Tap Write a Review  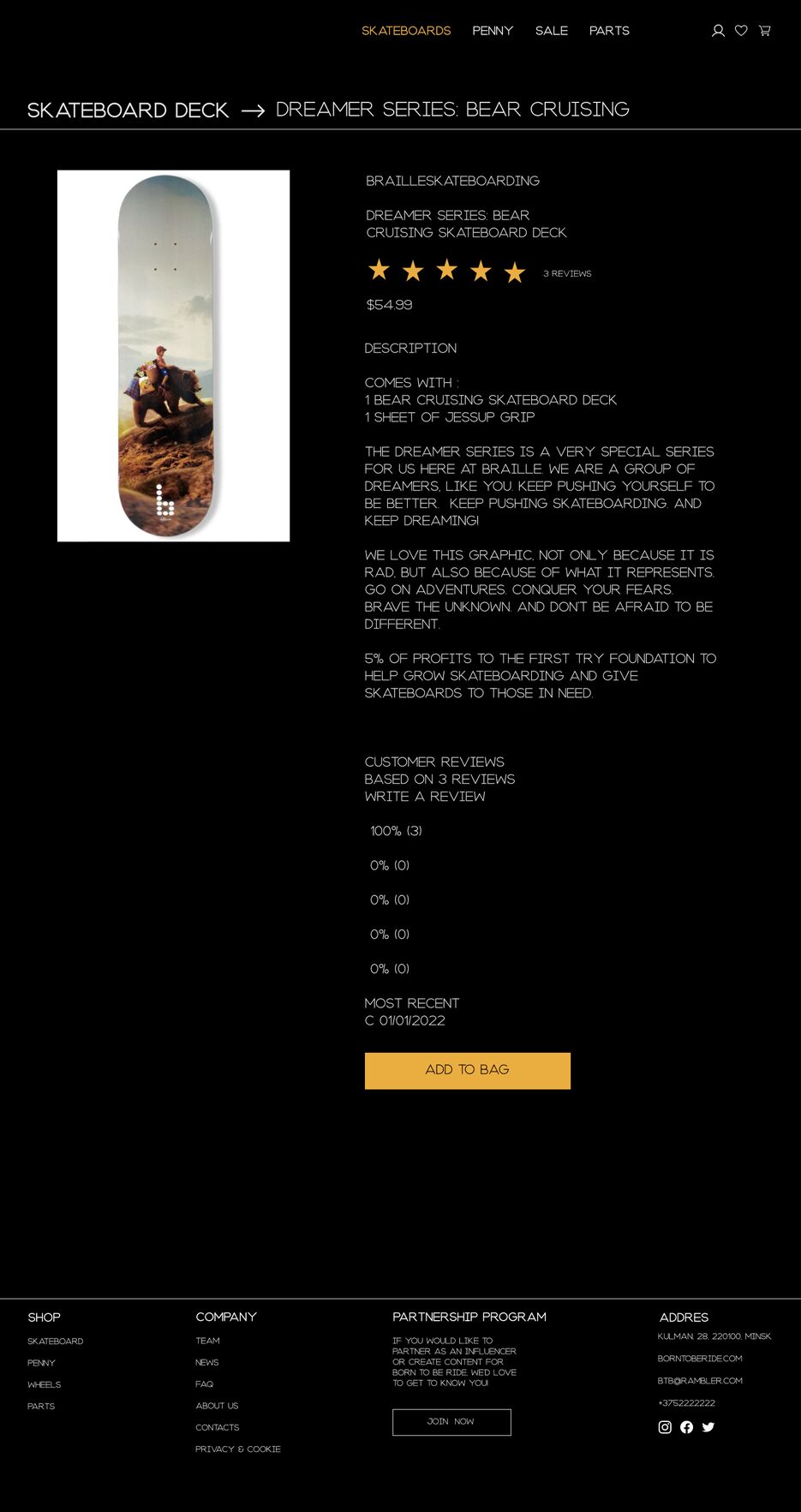425,797
